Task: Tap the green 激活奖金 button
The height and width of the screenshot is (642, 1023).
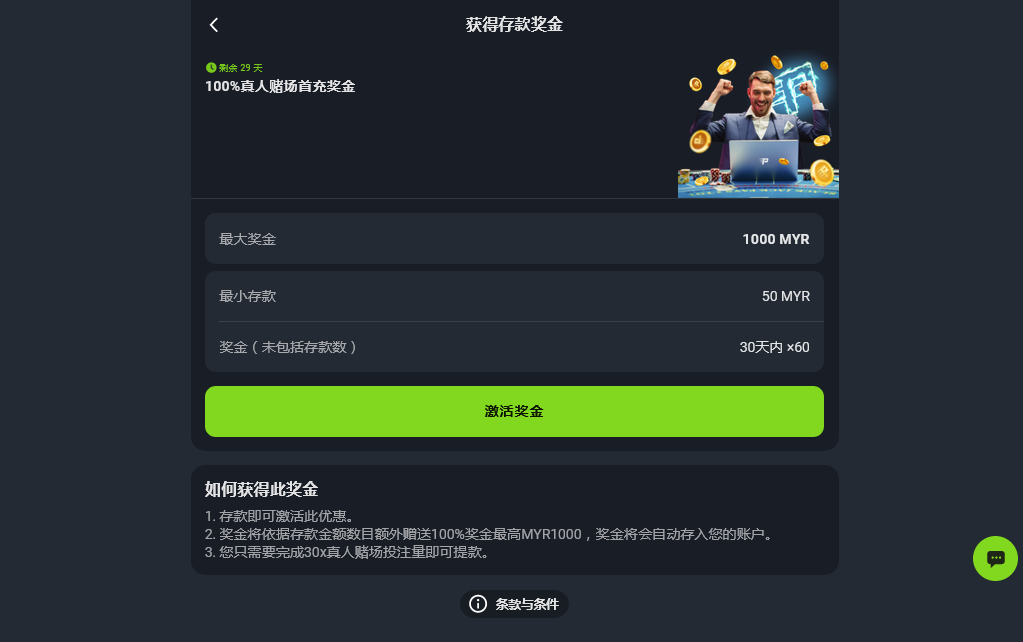Action: point(514,411)
